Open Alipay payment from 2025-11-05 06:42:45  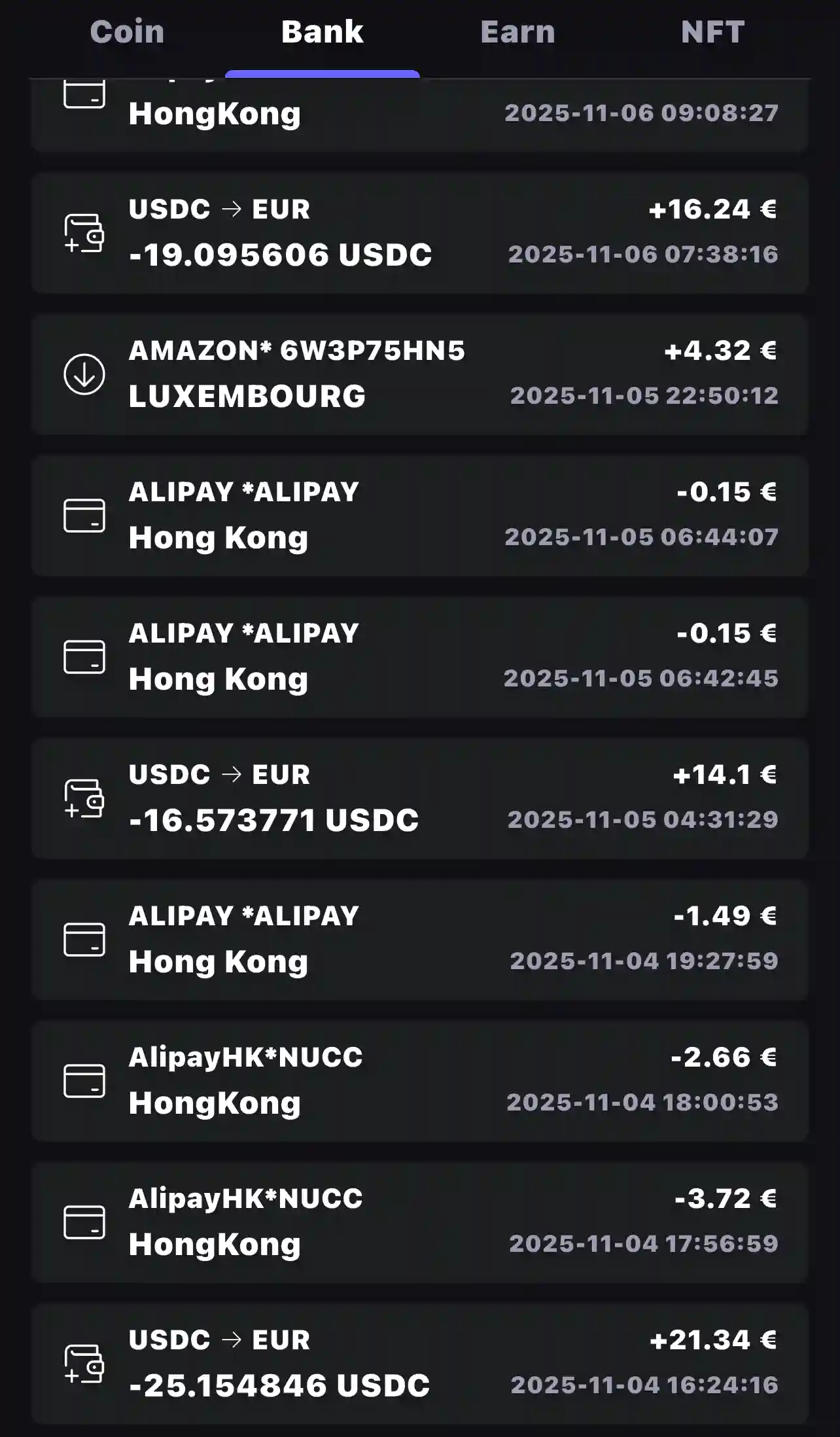(x=419, y=656)
